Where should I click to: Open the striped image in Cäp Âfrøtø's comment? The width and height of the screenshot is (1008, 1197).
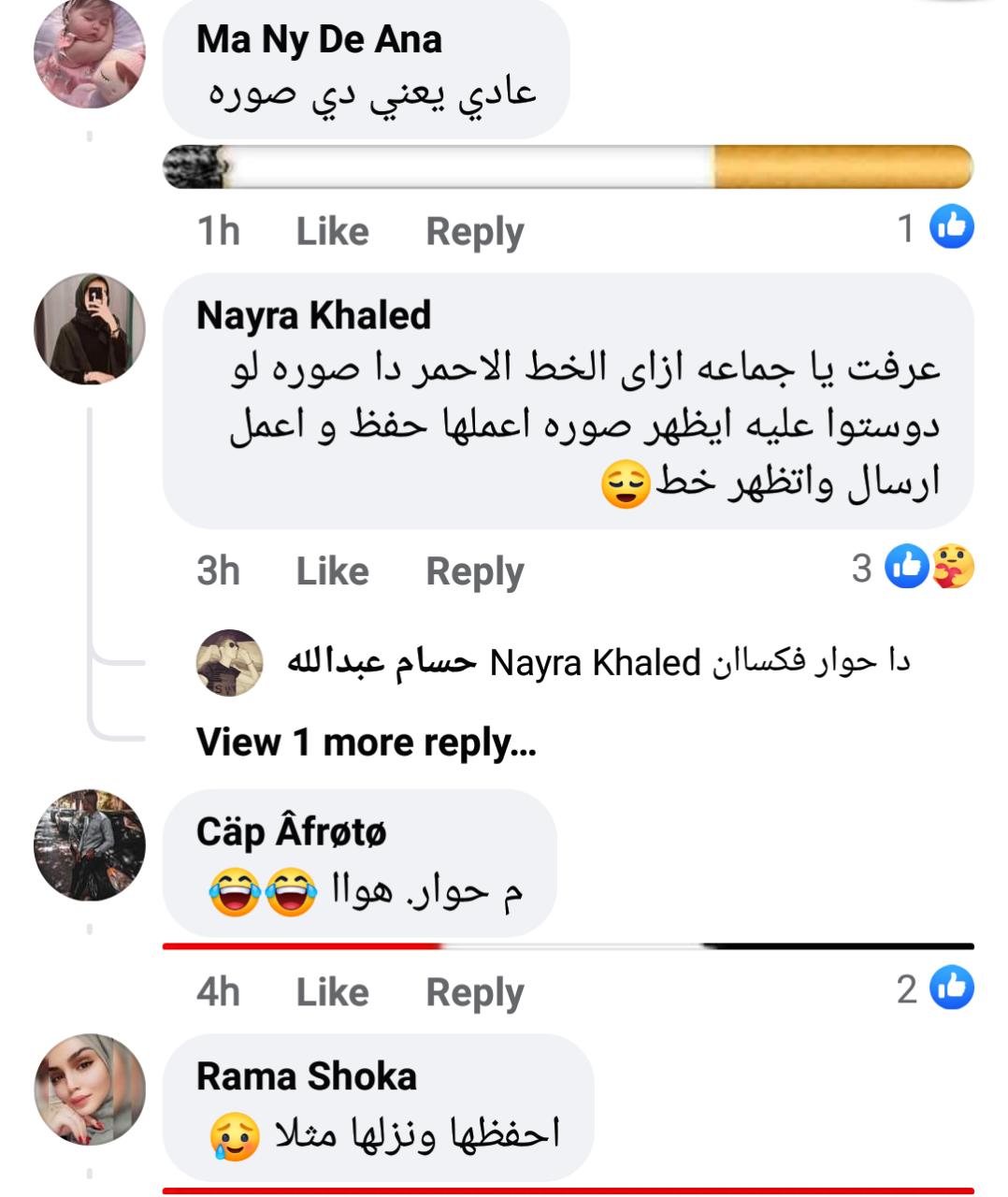click(x=569, y=946)
